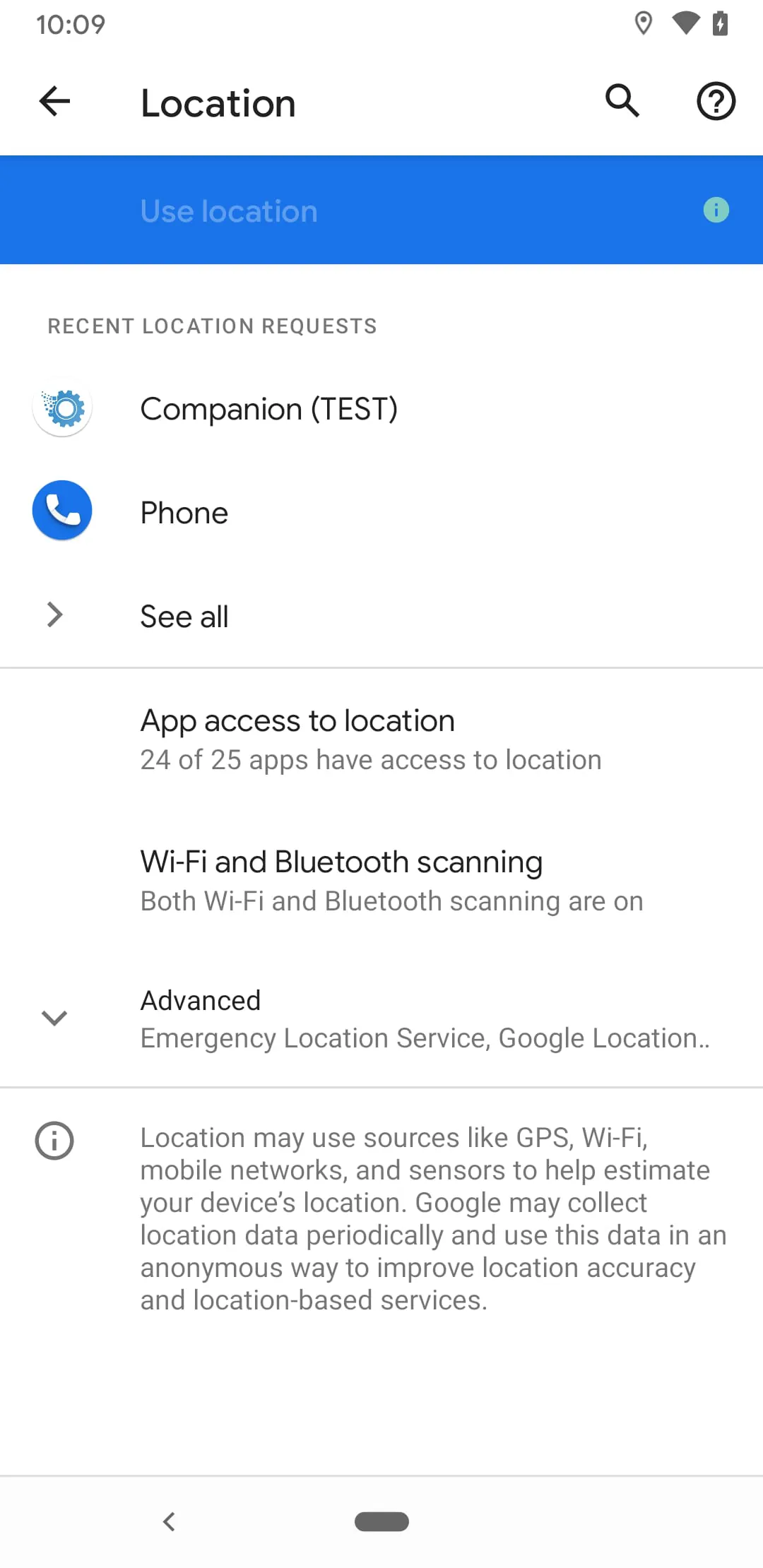This screenshot has width=763, height=1568.
Task: Open Phone app location request
Action: (184, 513)
